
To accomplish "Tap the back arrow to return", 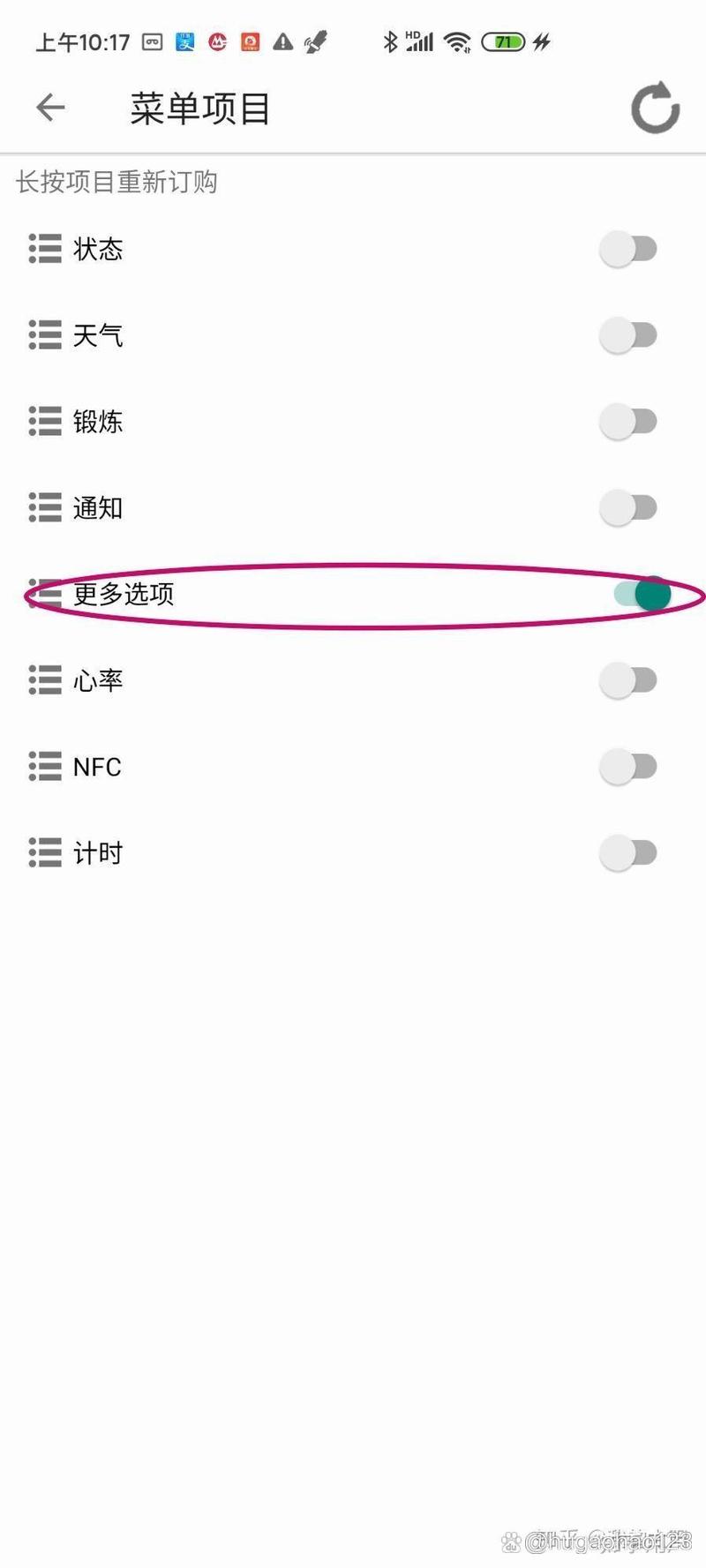I will coord(50,107).
